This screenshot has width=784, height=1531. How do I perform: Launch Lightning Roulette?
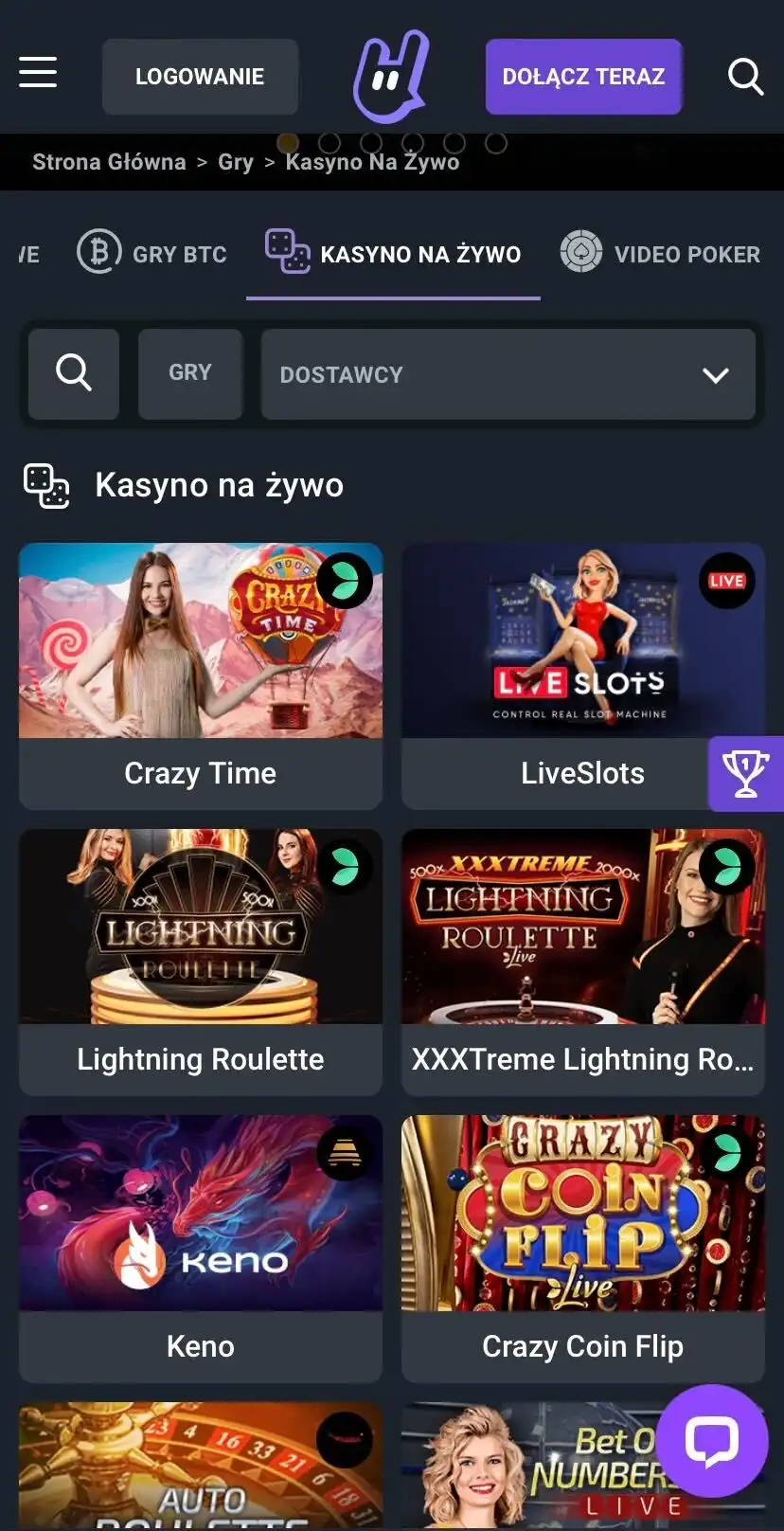click(x=201, y=961)
